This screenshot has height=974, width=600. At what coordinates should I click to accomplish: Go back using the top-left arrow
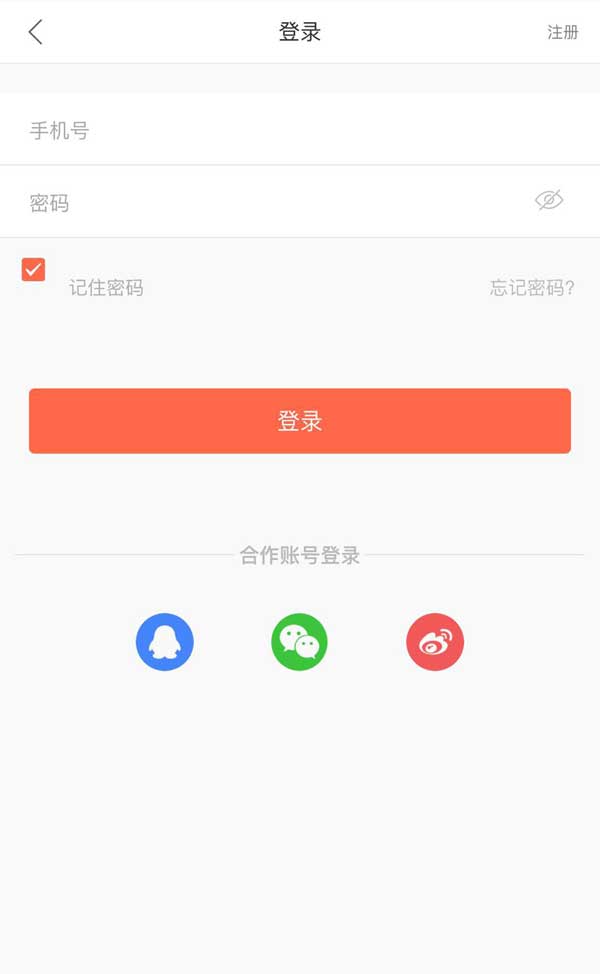point(36,32)
